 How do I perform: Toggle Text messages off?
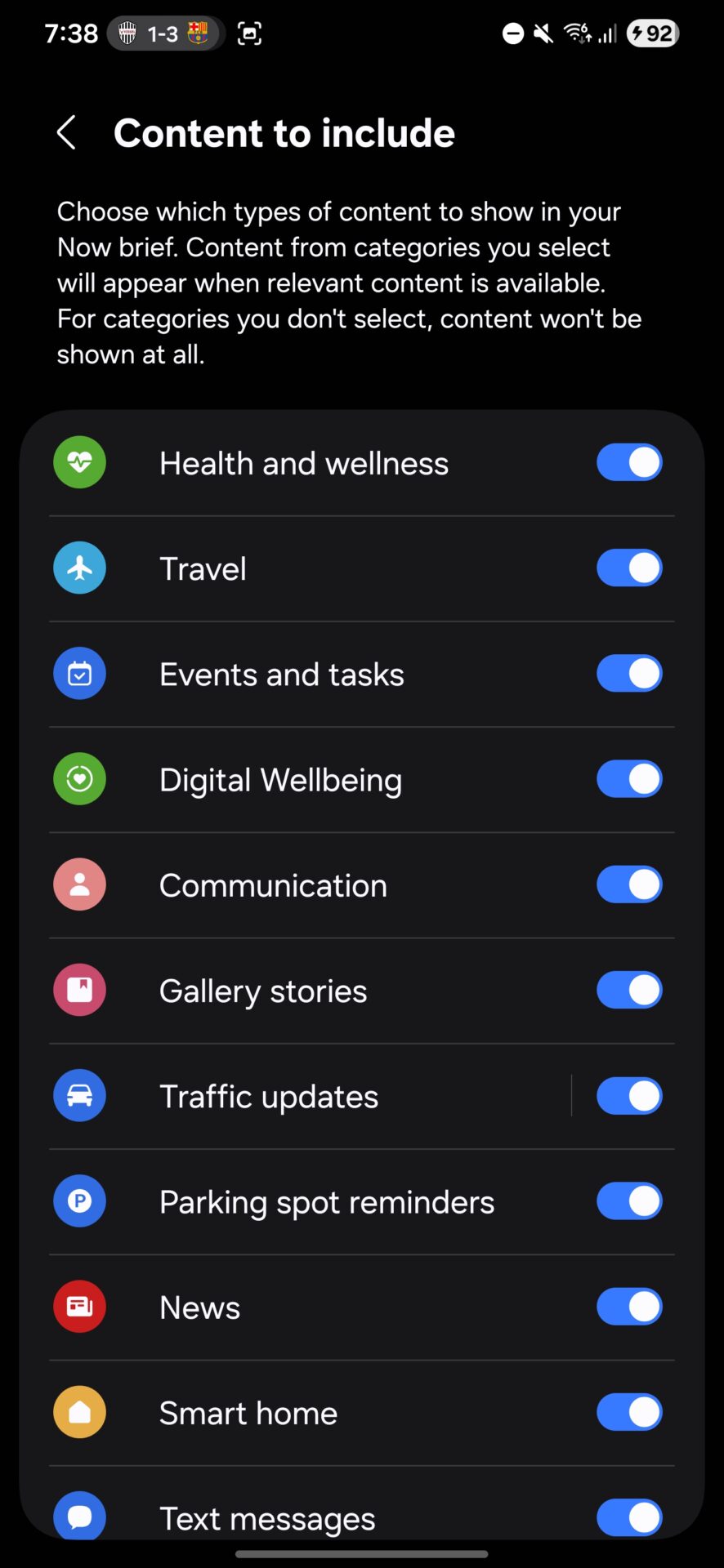629,1517
